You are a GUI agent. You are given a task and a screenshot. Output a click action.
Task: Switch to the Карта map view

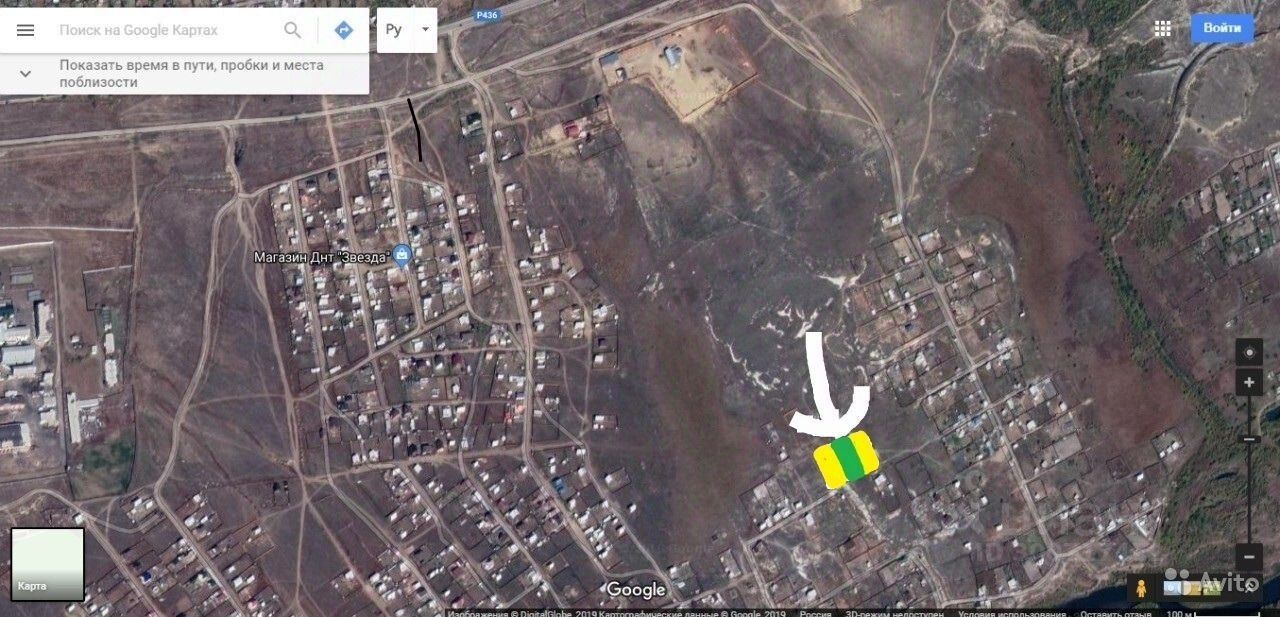point(47,564)
